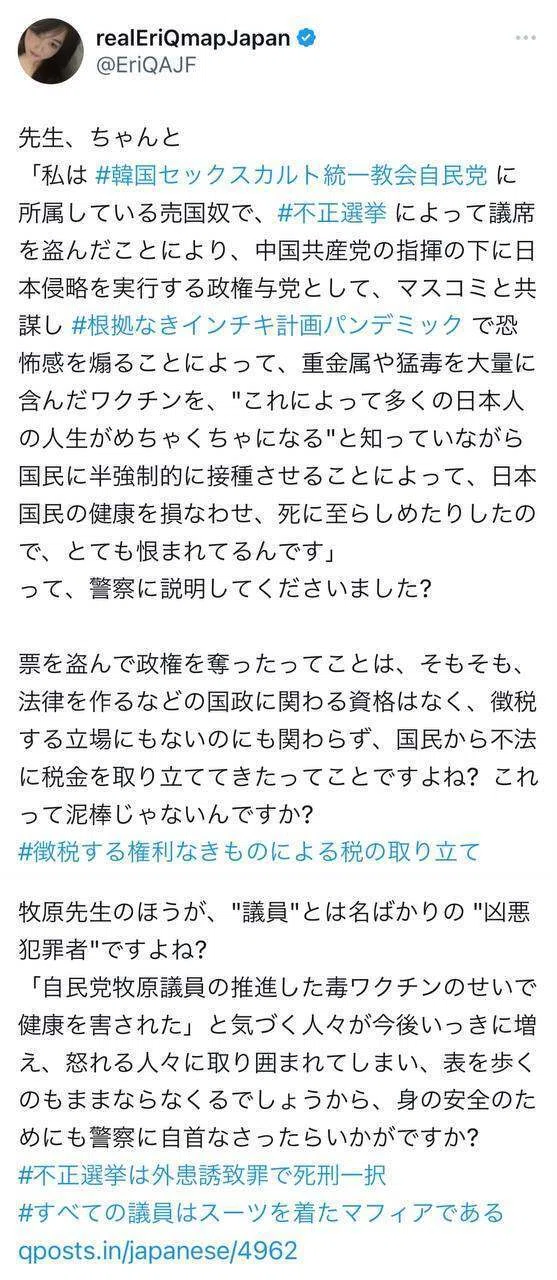The width and height of the screenshot is (557, 1280).
Task: Open the tweet's three-dot overflow menu
Action: [526, 38]
